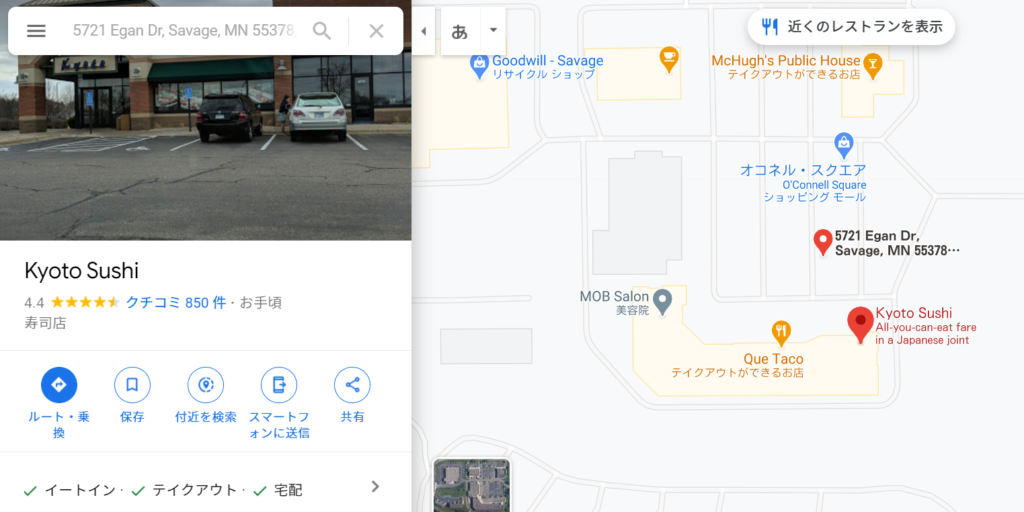Tap the magnifier search icon

coord(322,31)
